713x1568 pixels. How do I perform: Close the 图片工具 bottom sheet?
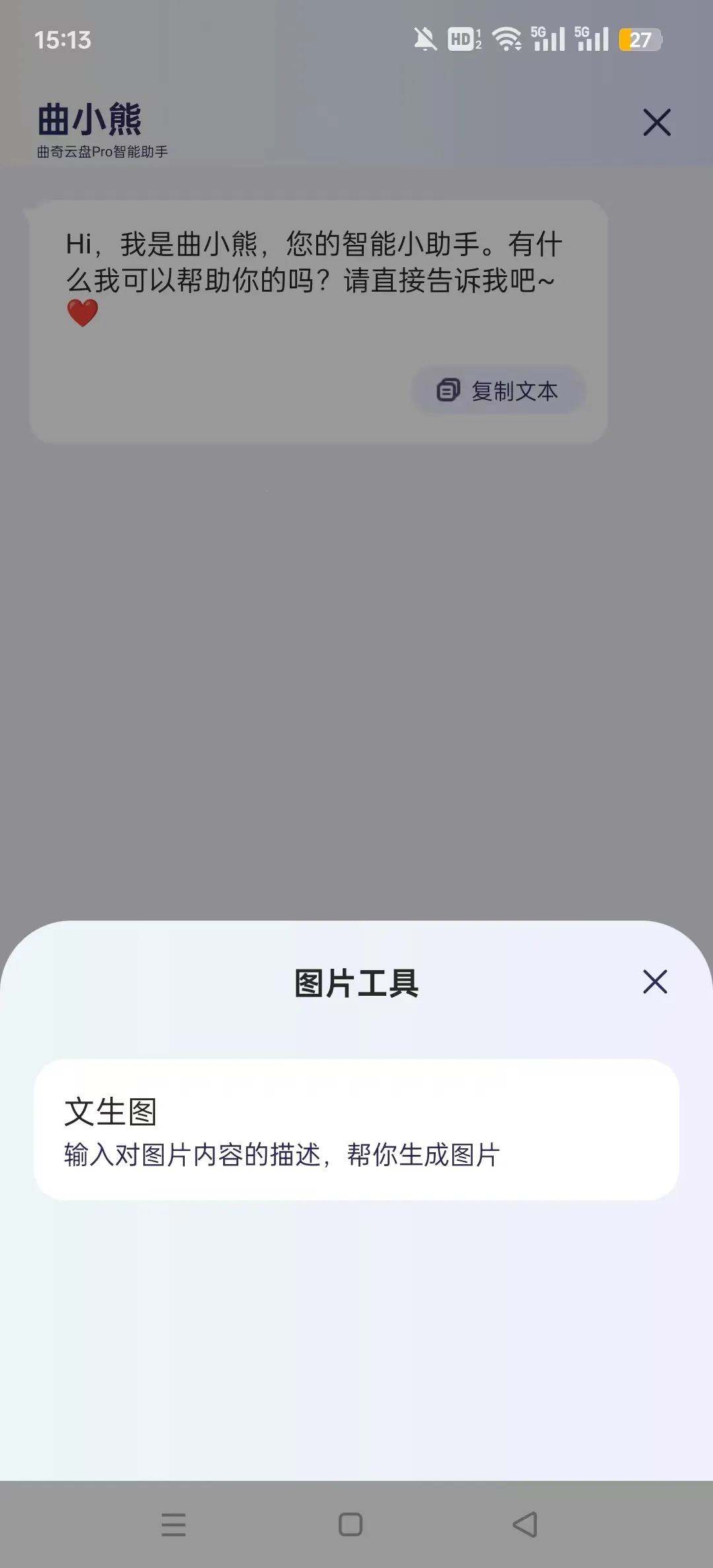[x=654, y=982]
